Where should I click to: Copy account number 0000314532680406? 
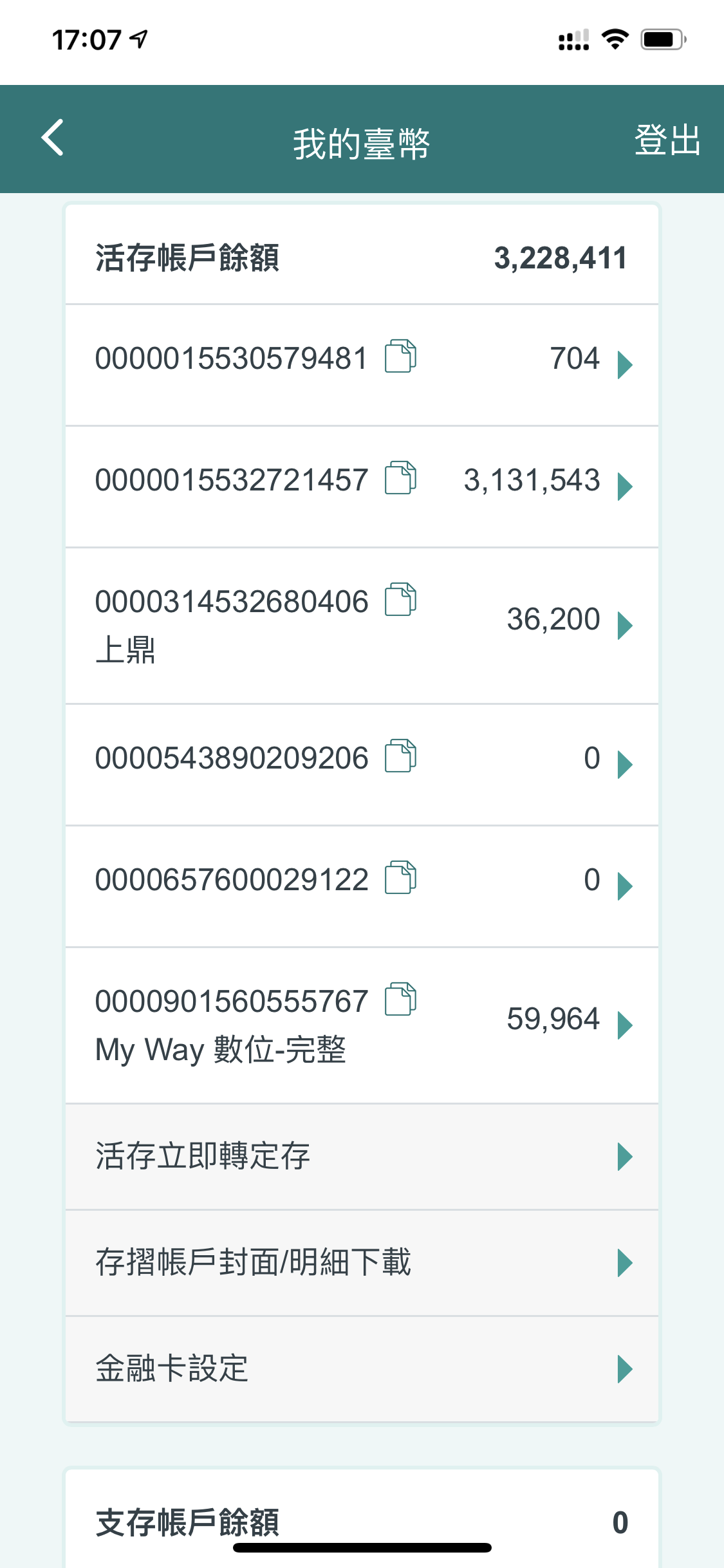coord(400,599)
